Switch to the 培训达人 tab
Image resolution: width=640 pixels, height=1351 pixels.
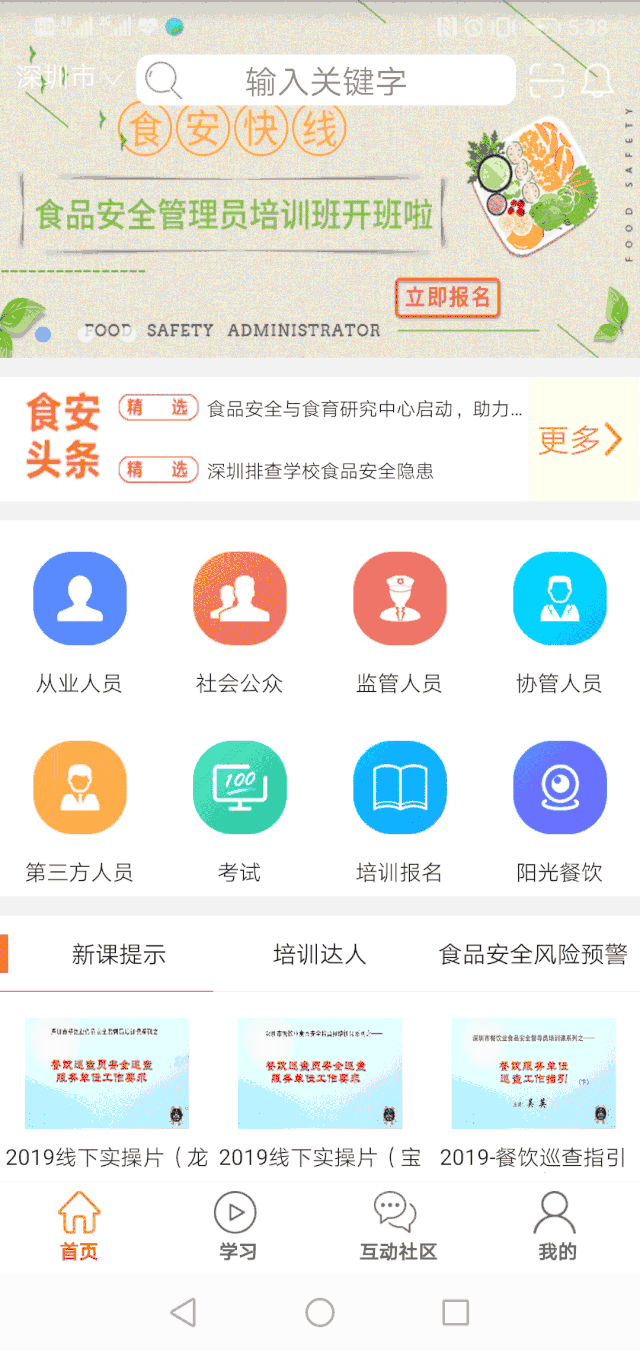click(320, 955)
